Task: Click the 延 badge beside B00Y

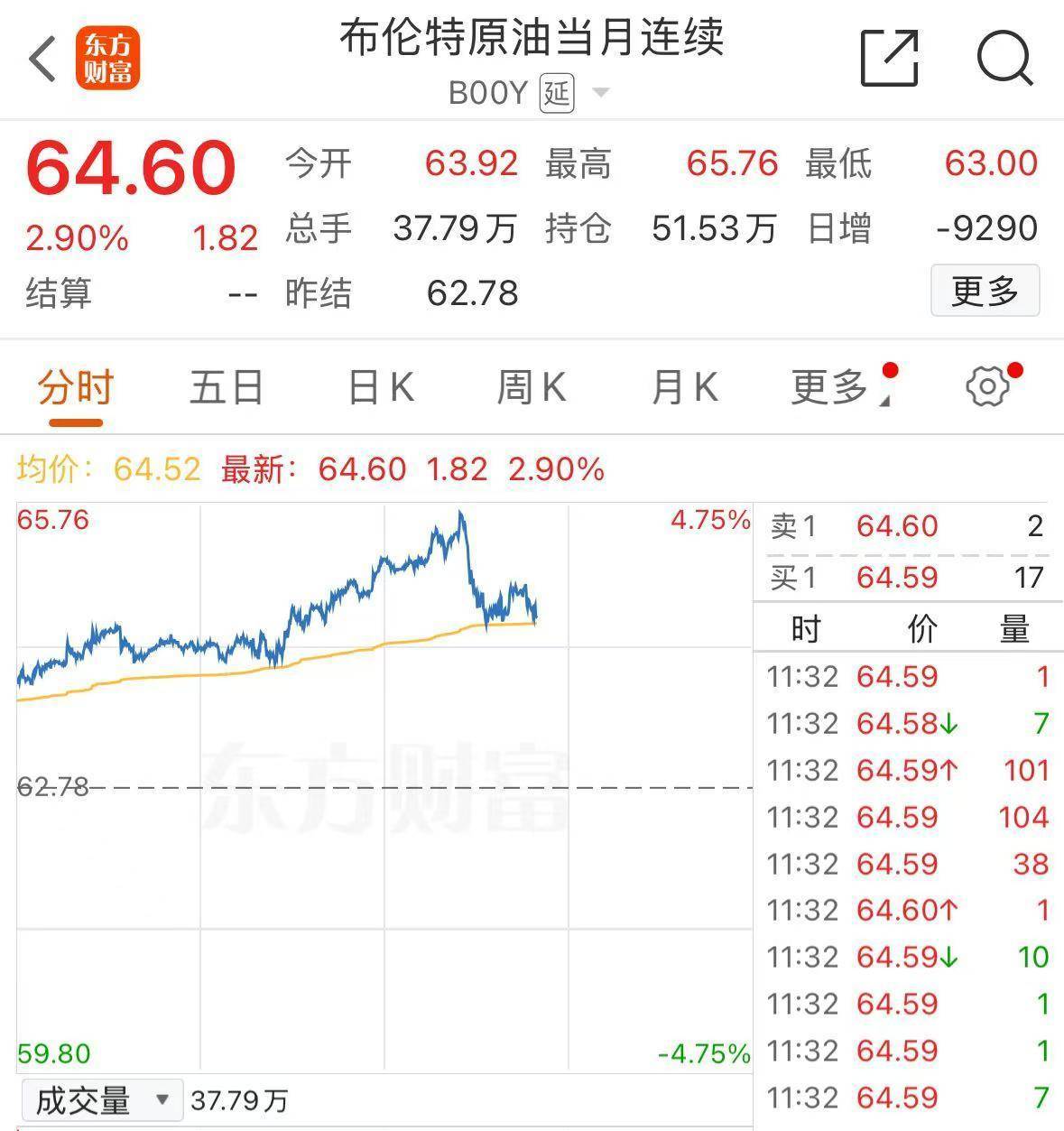Action: pyautogui.click(x=556, y=93)
